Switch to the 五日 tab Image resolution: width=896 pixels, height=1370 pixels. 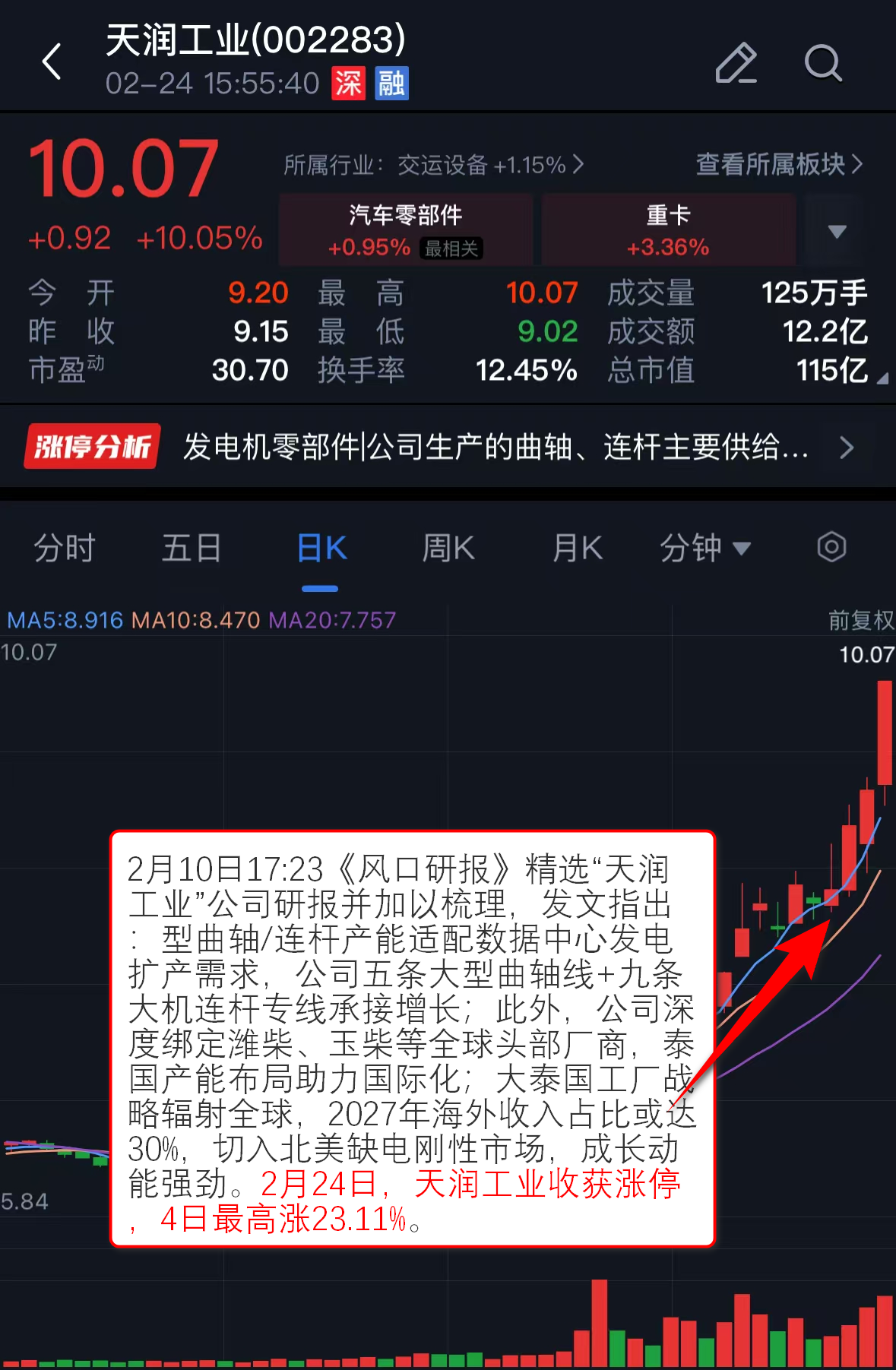[192, 548]
